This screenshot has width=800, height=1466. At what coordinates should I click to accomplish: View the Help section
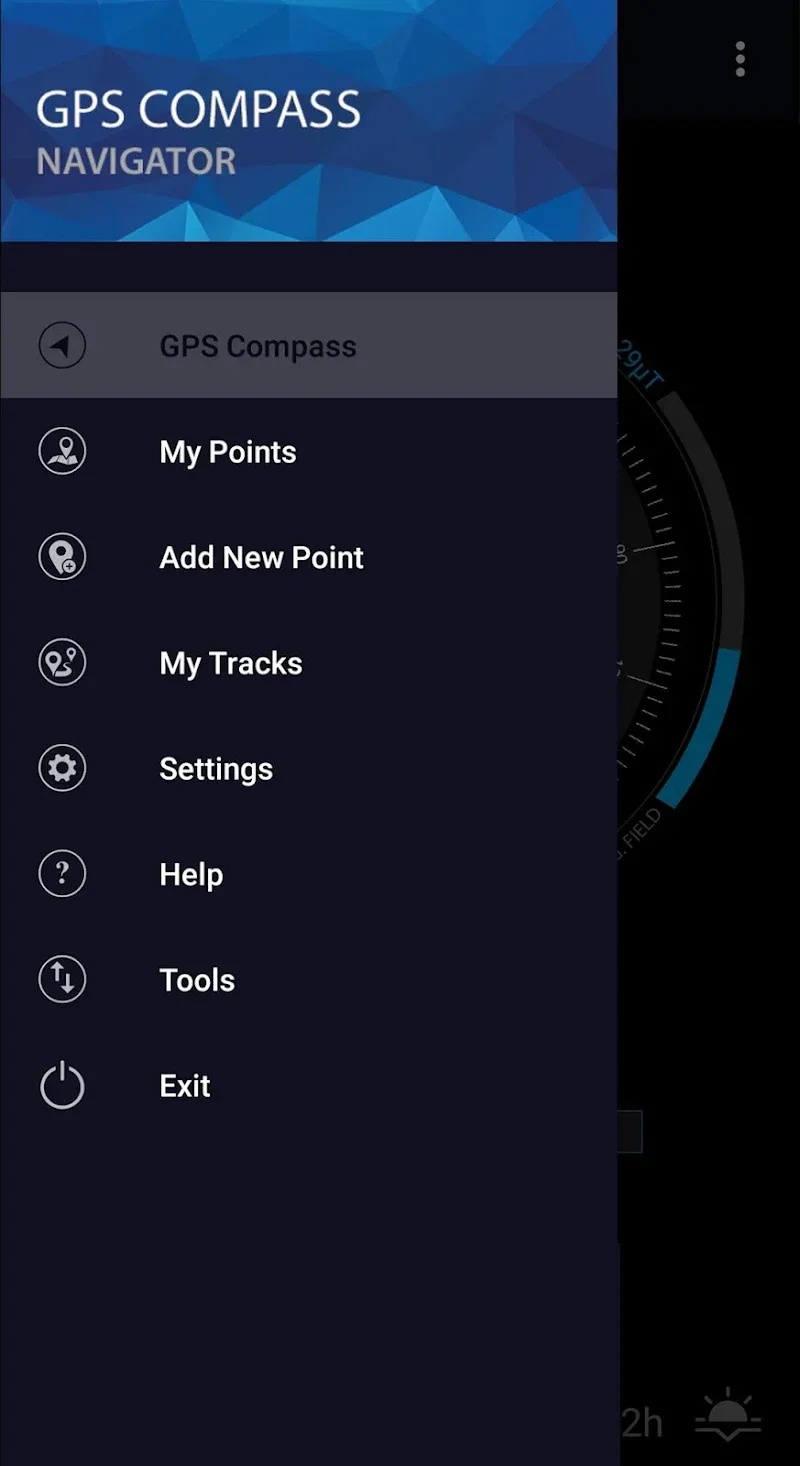[x=191, y=874]
